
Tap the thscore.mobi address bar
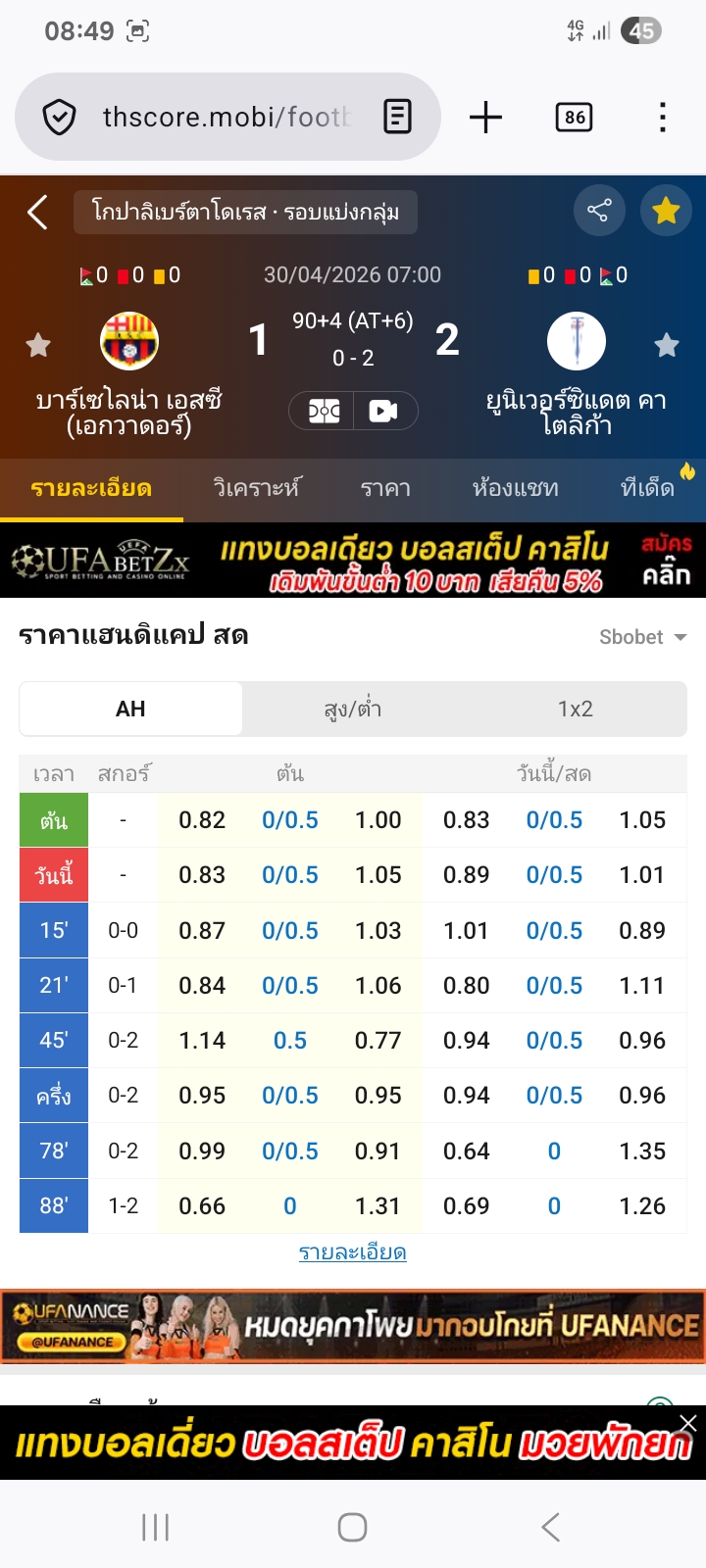click(x=226, y=118)
